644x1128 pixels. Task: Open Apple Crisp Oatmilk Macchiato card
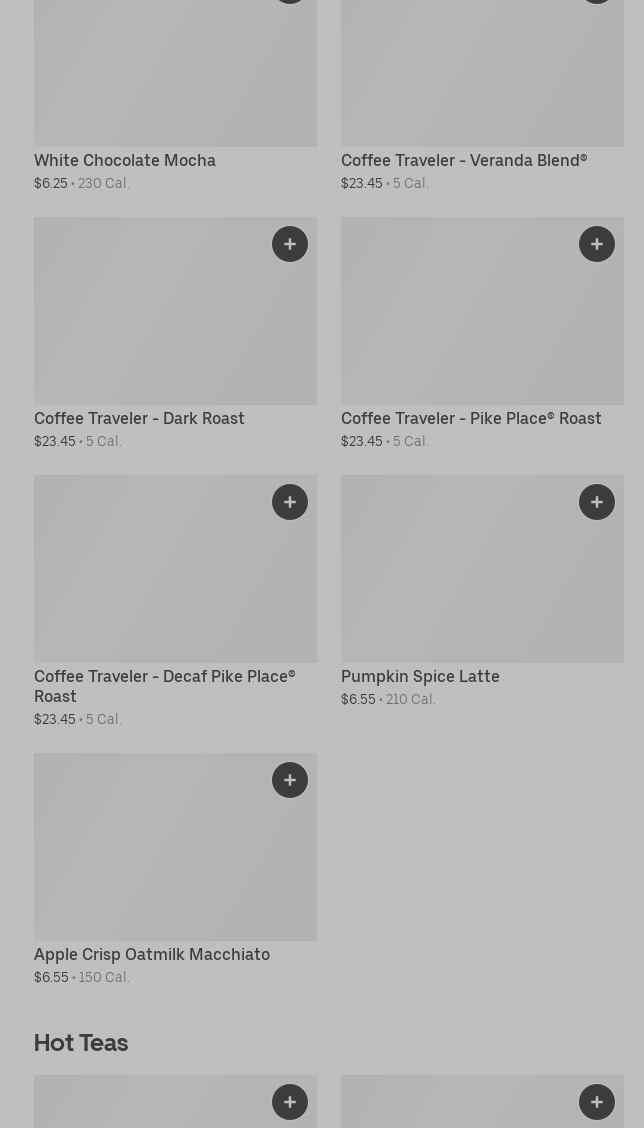tap(152, 954)
